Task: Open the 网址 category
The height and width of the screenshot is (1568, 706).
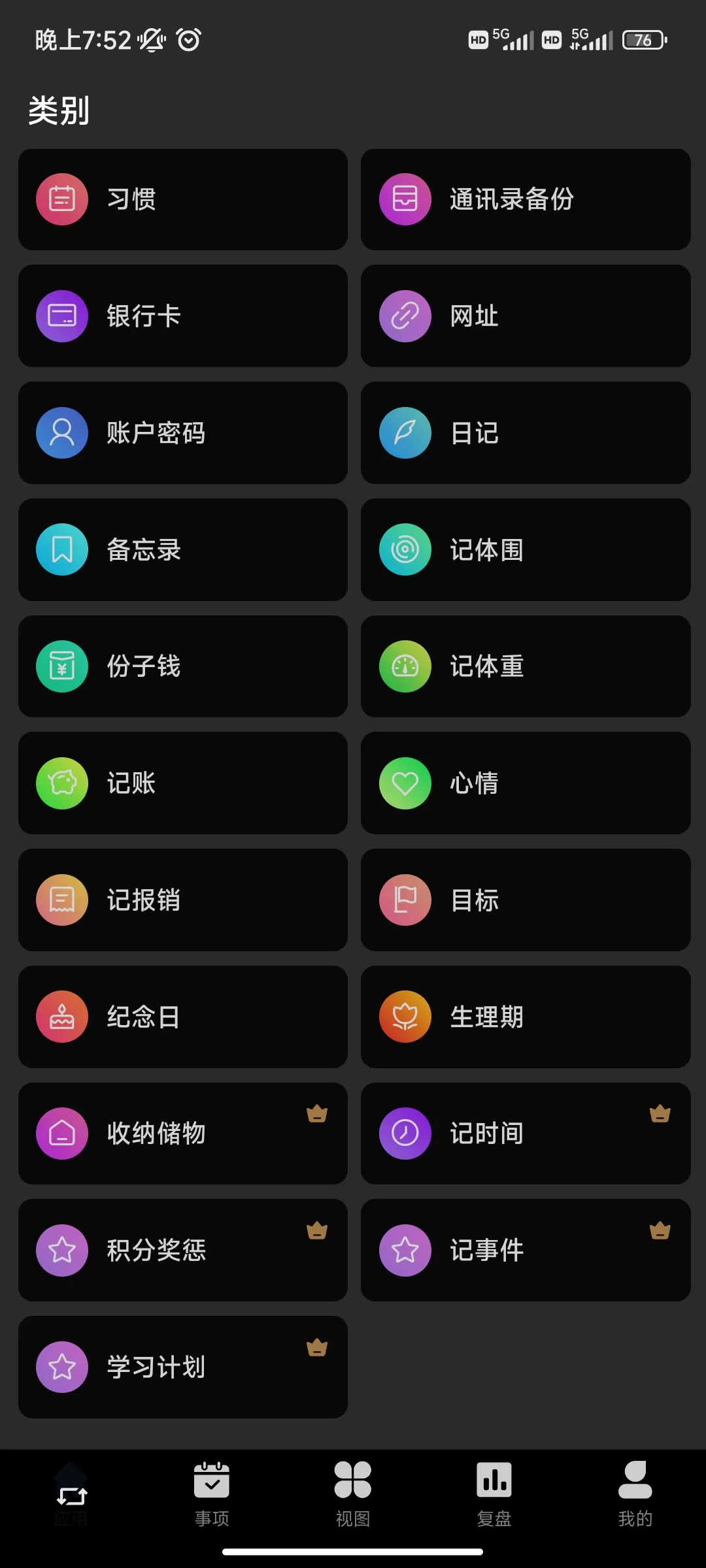Action: [526, 316]
